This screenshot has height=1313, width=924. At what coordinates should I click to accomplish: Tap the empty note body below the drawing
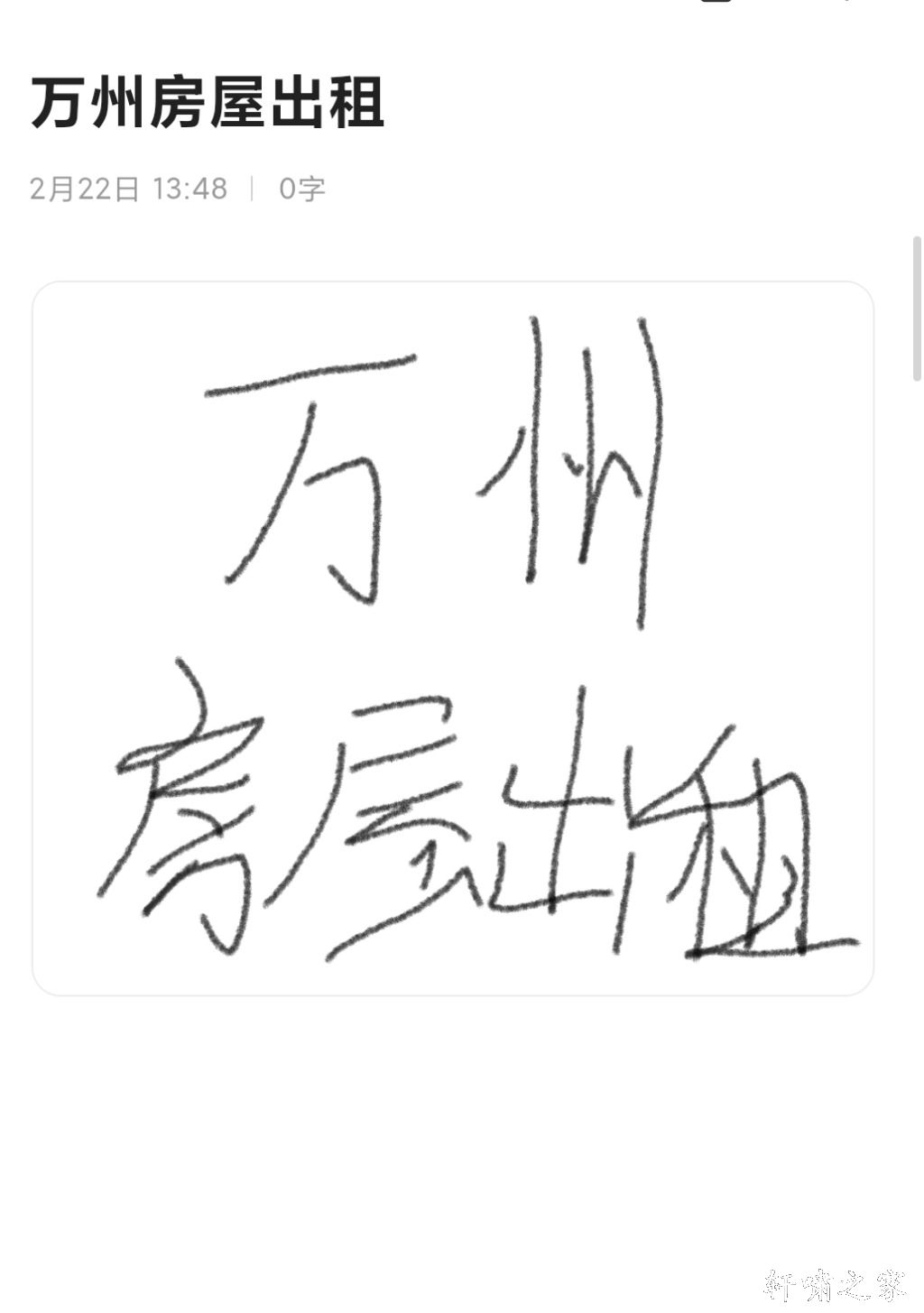click(x=451, y=1128)
